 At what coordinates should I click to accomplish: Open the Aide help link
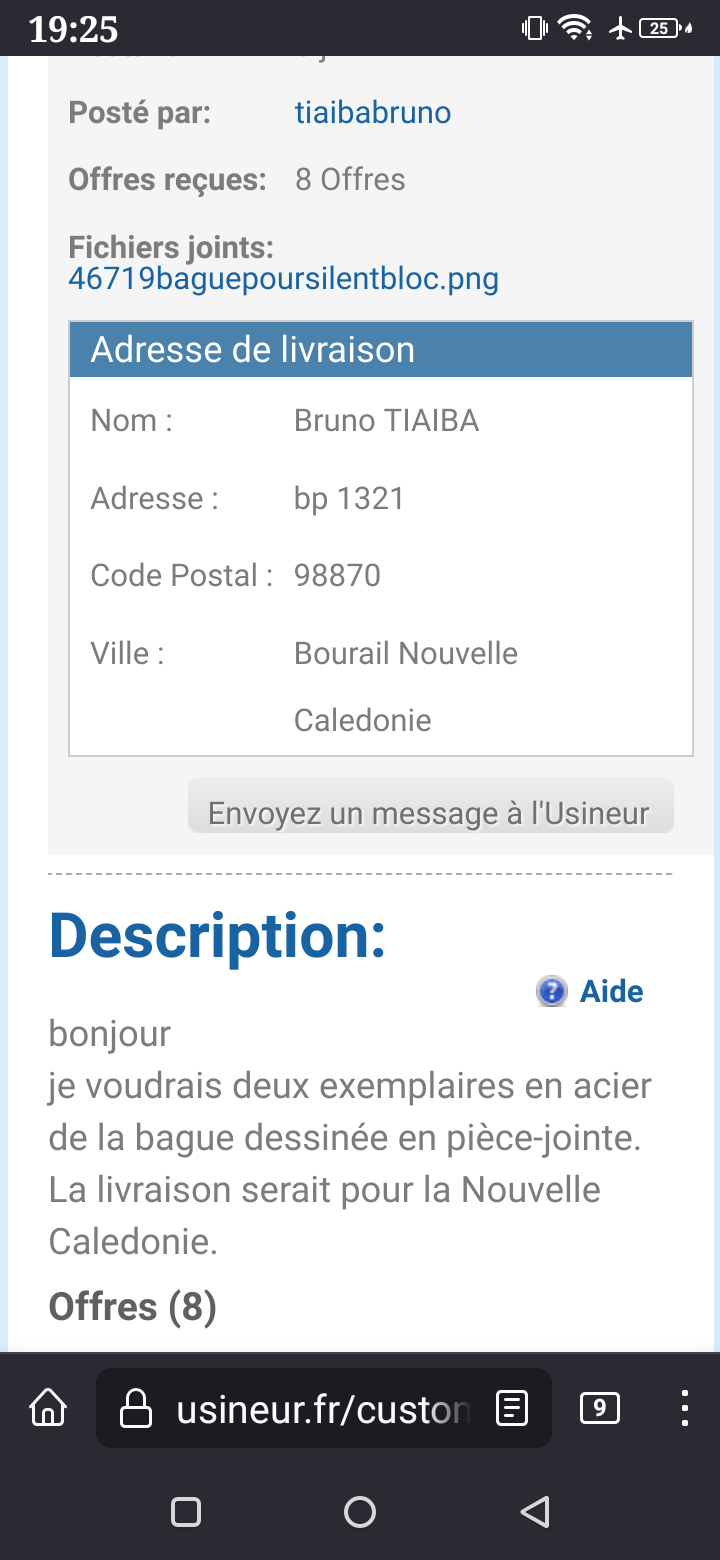point(591,991)
